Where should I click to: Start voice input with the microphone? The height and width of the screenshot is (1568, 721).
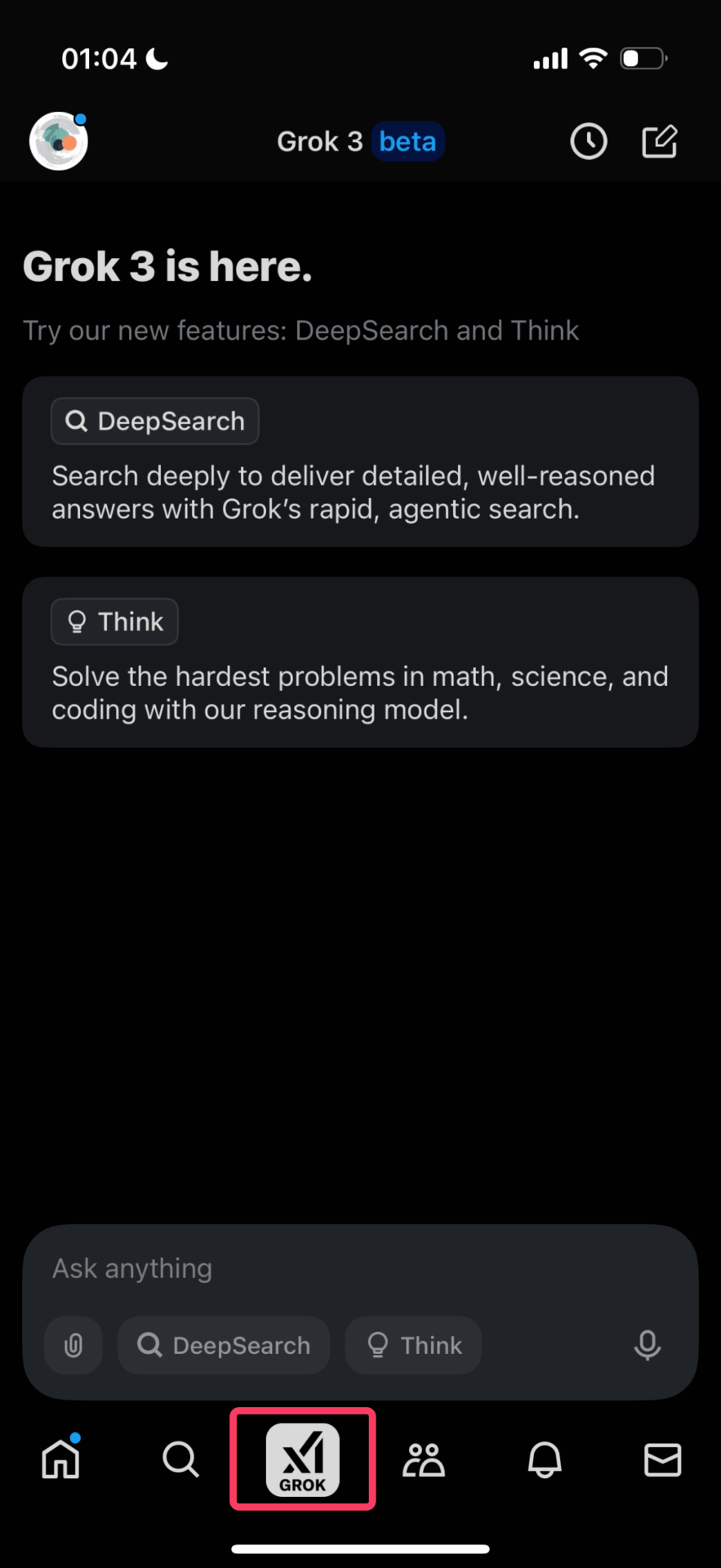click(x=648, y=1345)
